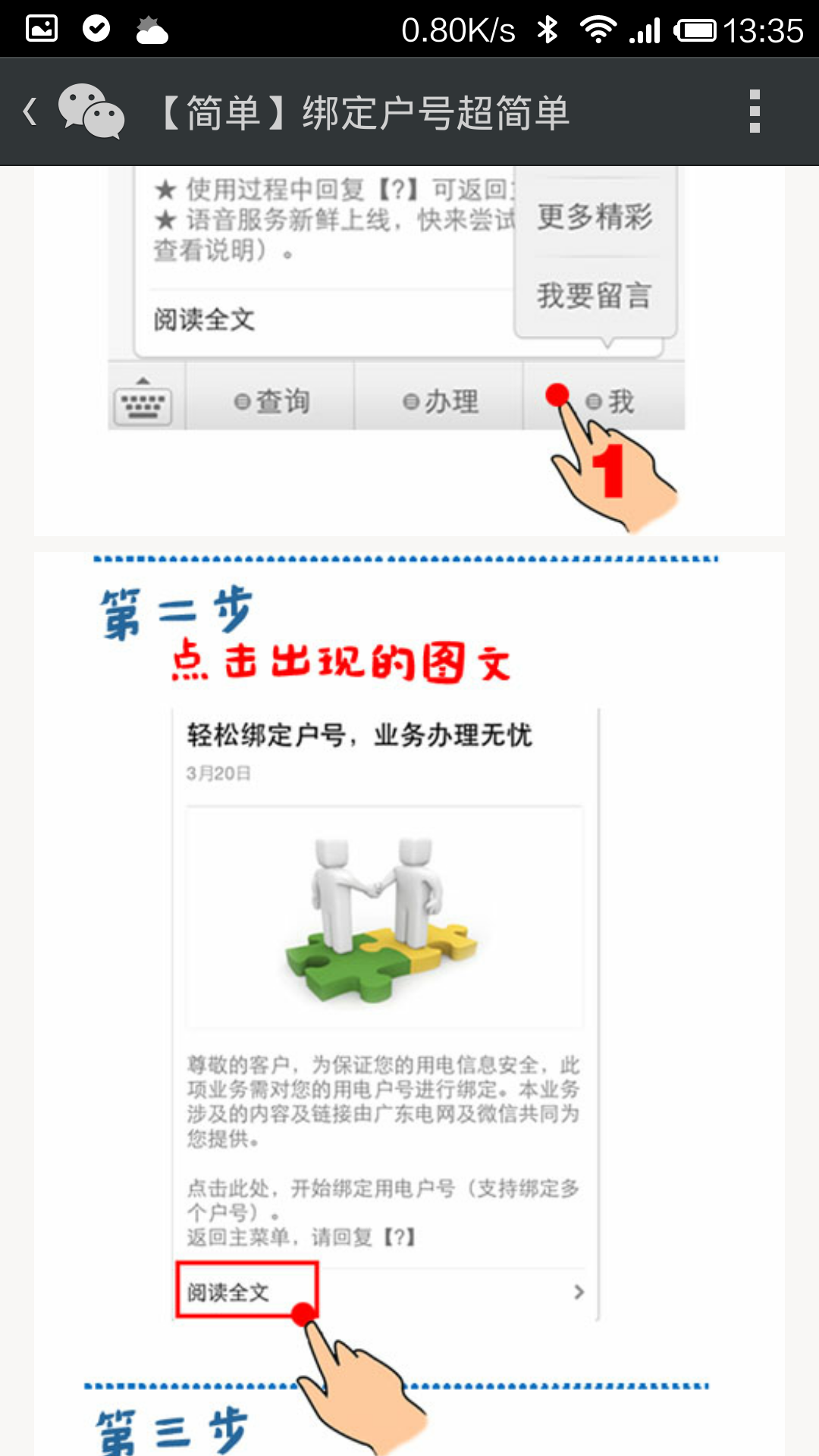This screenshot has height=1456, width=819.
Task: Go back from the article page
Action: click(32, 112)
